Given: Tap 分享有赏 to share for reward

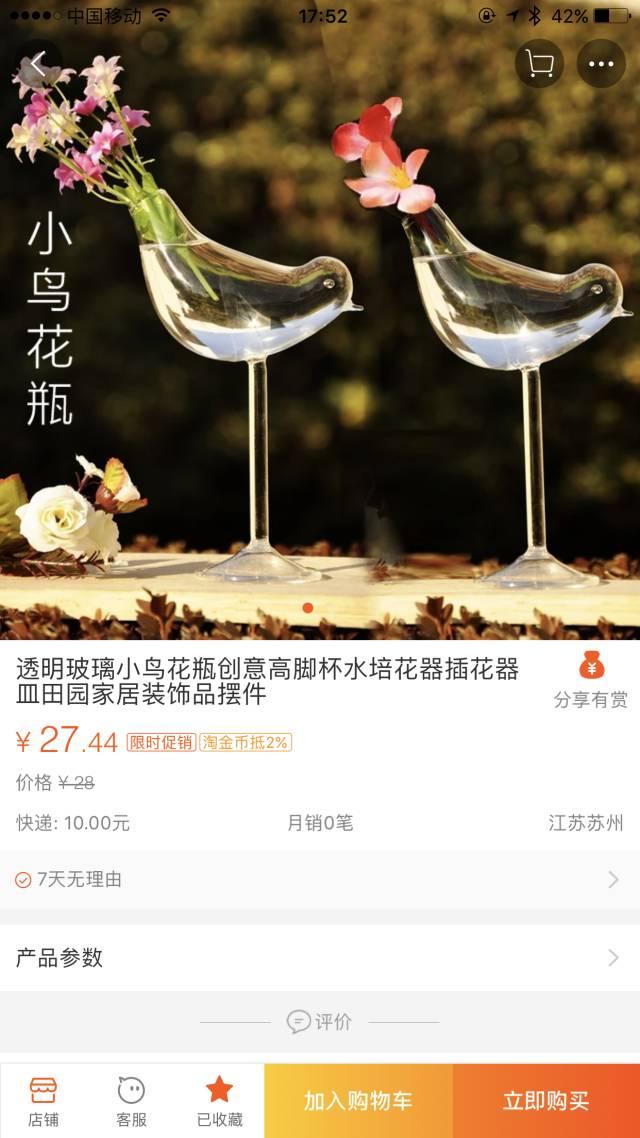Looking at the screenshot, I should (x=591, y=681).
